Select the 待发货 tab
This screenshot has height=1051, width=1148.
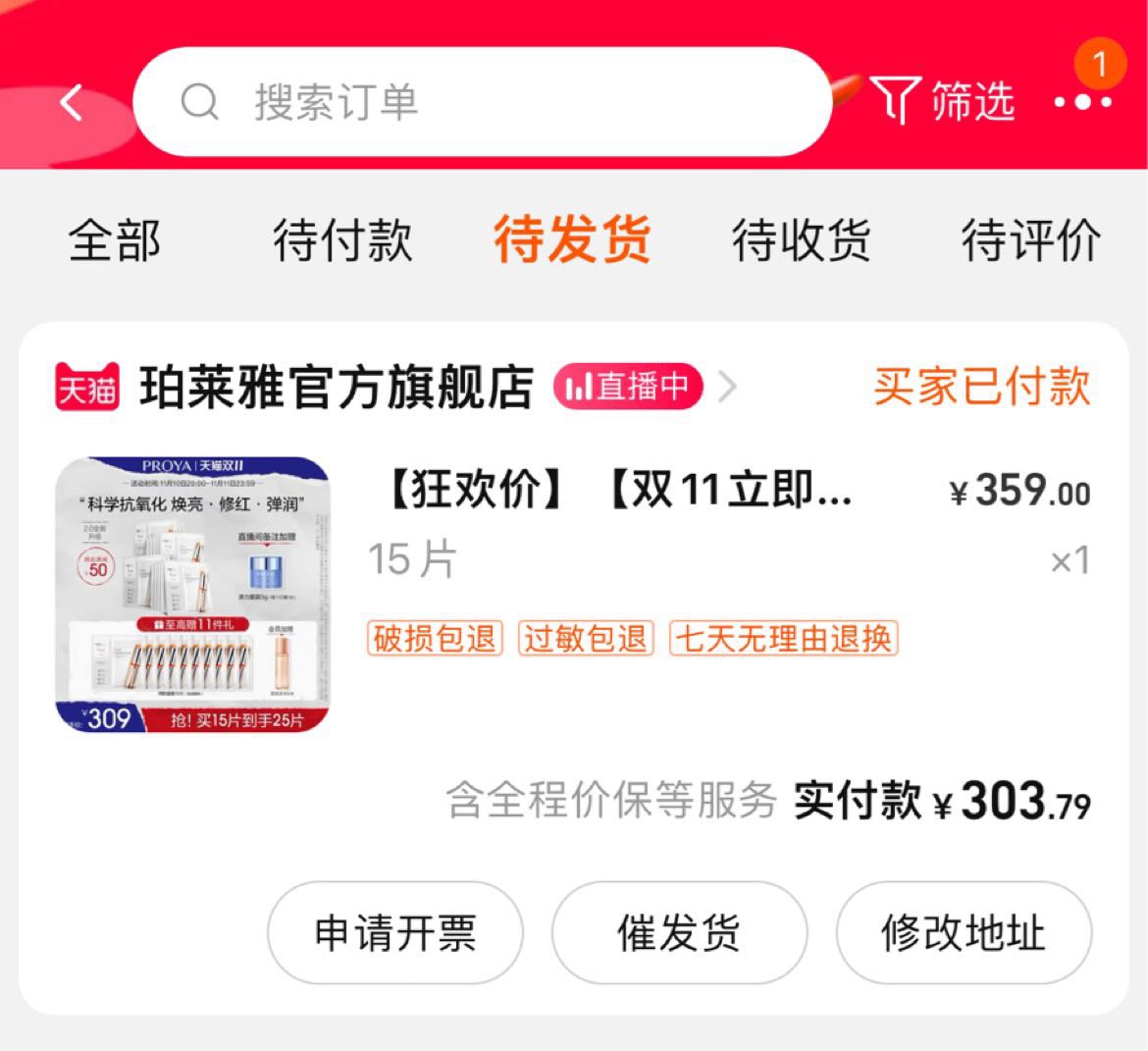tap(572, 240)
